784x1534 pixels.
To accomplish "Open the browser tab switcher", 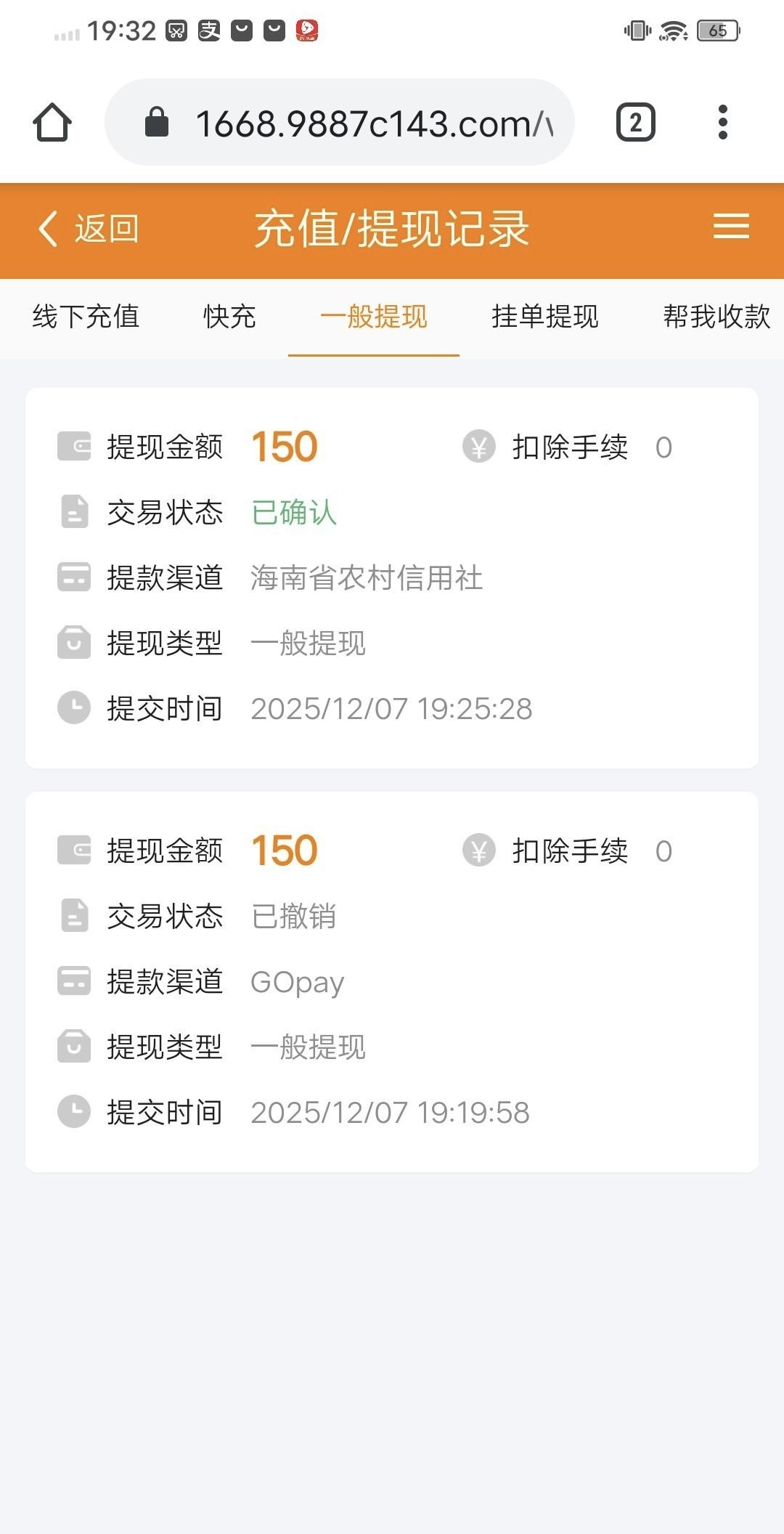I will click(635, 122).
